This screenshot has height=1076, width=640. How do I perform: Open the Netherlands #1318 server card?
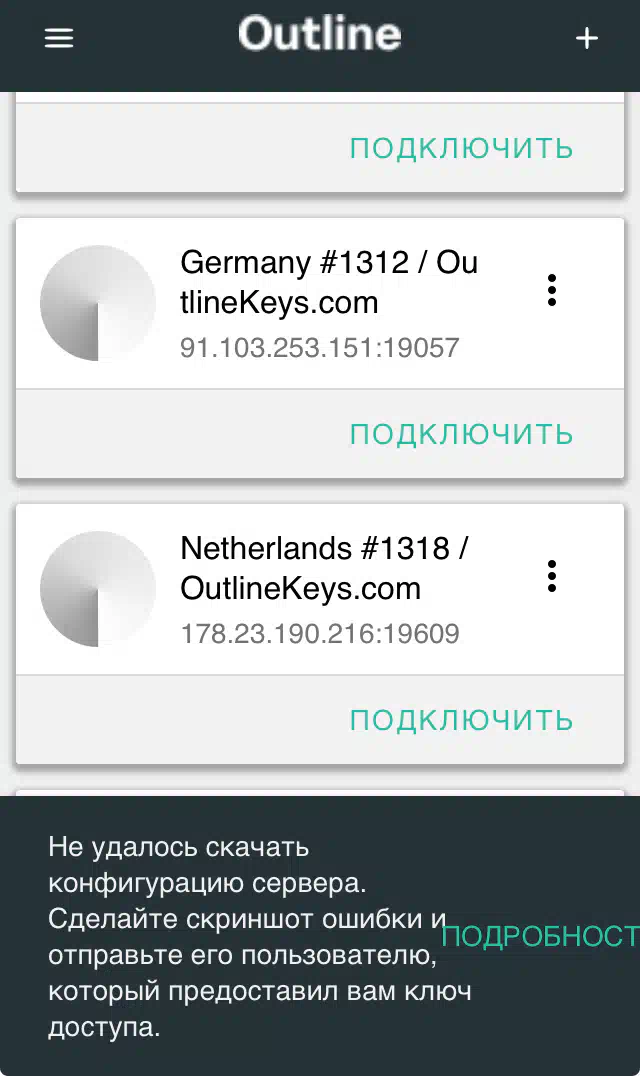point(320,589)
